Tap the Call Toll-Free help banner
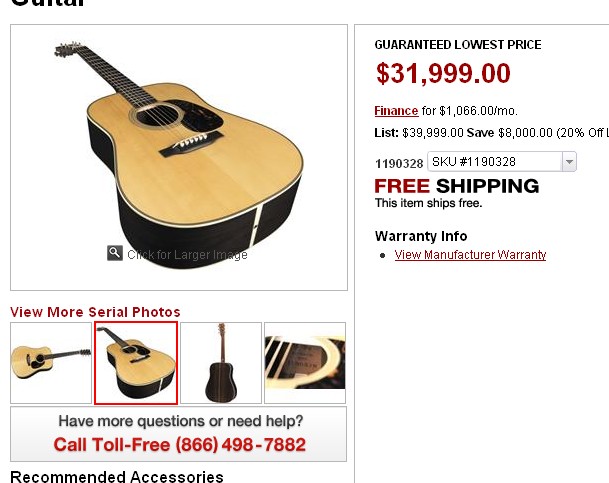The width and height of the screenshot is (609, 483). pos(178,433)
